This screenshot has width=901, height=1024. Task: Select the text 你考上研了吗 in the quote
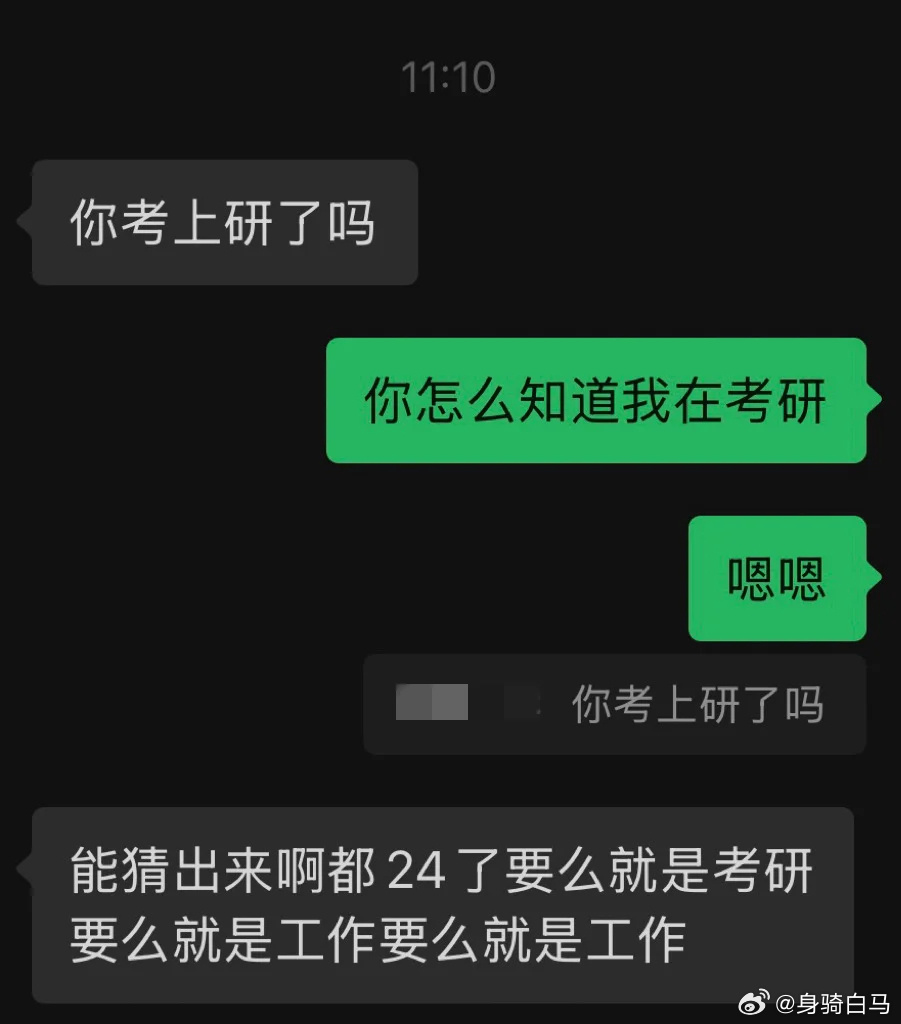698,703
